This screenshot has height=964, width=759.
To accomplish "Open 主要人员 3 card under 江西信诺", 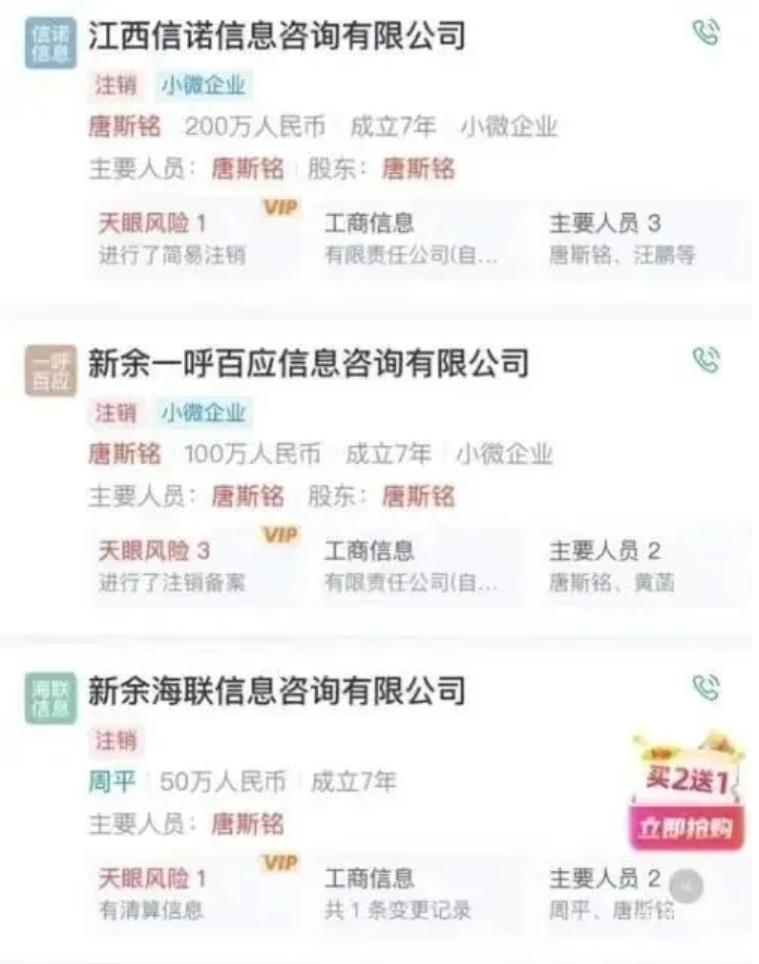I will (636, 238).
